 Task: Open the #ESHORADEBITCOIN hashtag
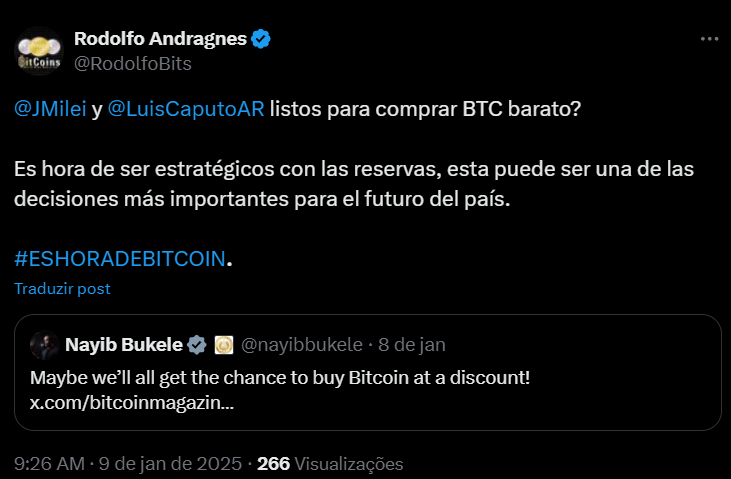[120, 258]
